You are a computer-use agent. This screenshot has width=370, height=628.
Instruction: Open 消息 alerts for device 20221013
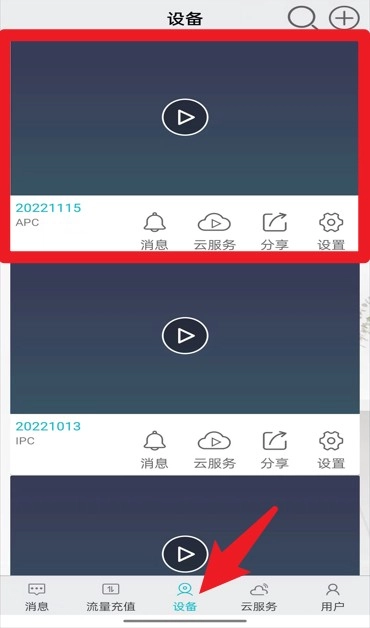click(x=155, y=450)
